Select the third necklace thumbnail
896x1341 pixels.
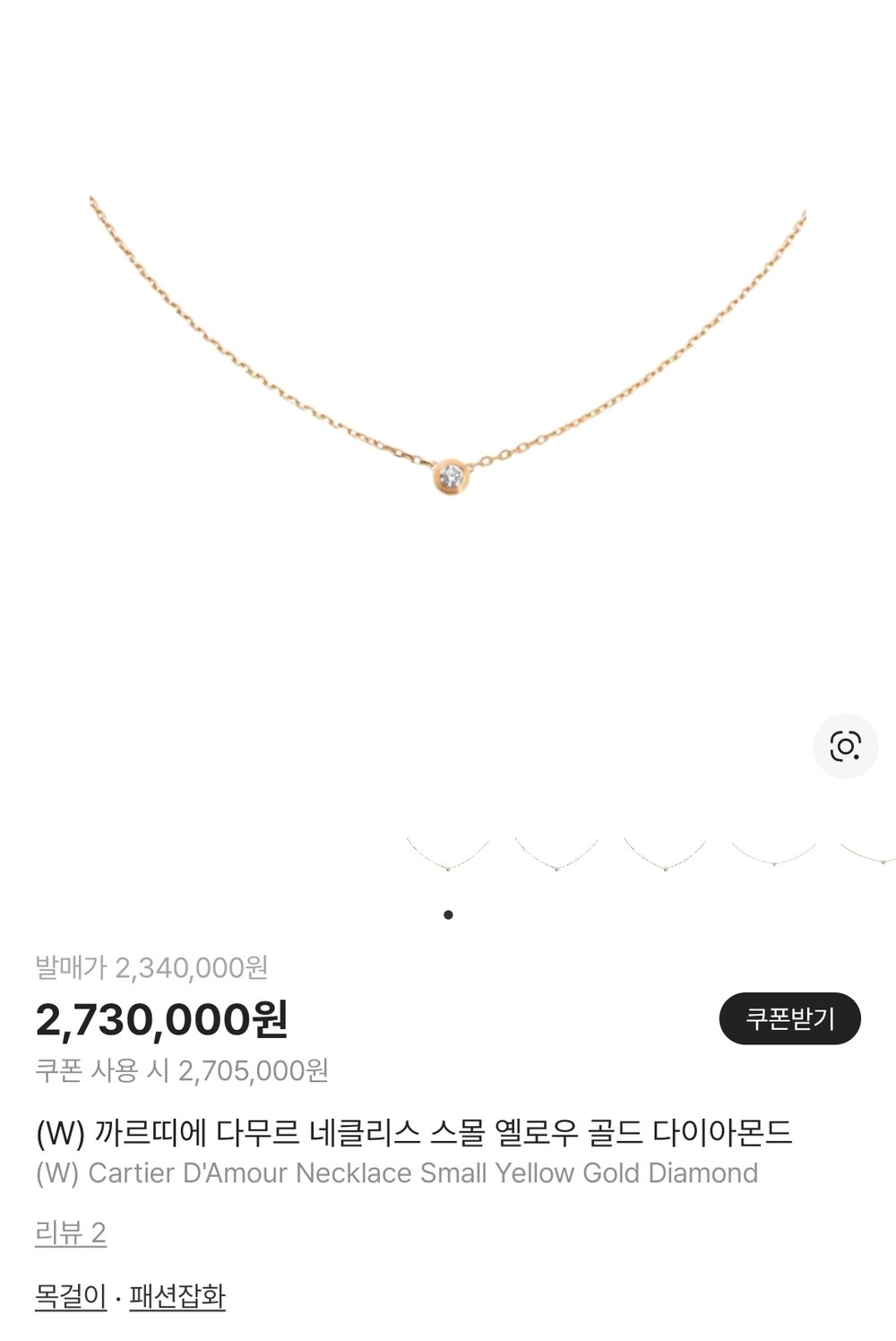(x=665, y=854)
